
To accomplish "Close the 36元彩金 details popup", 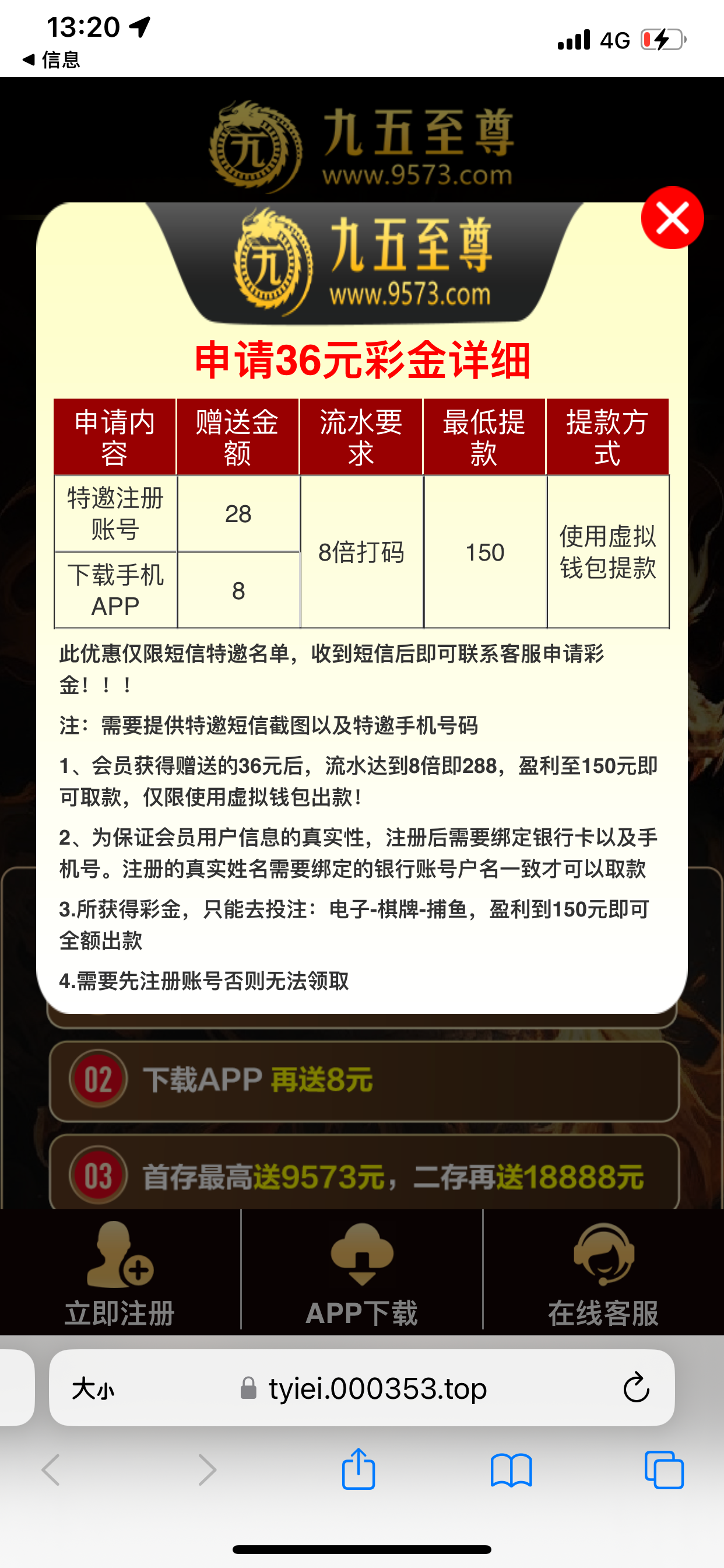I will click(672, 218).
